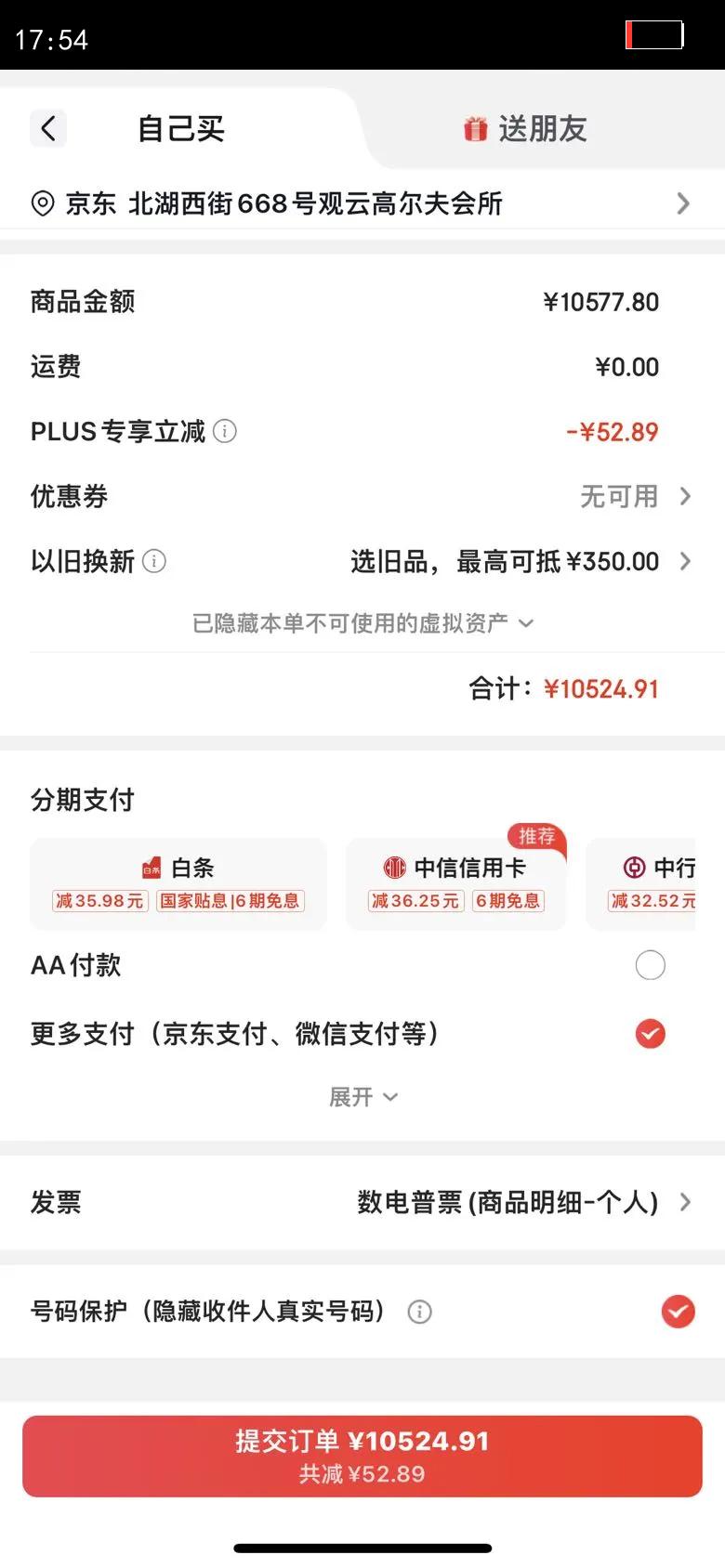Open PLUS专享立减 info icon
This screenshot has width=725, height=1568.
point(225,431)
